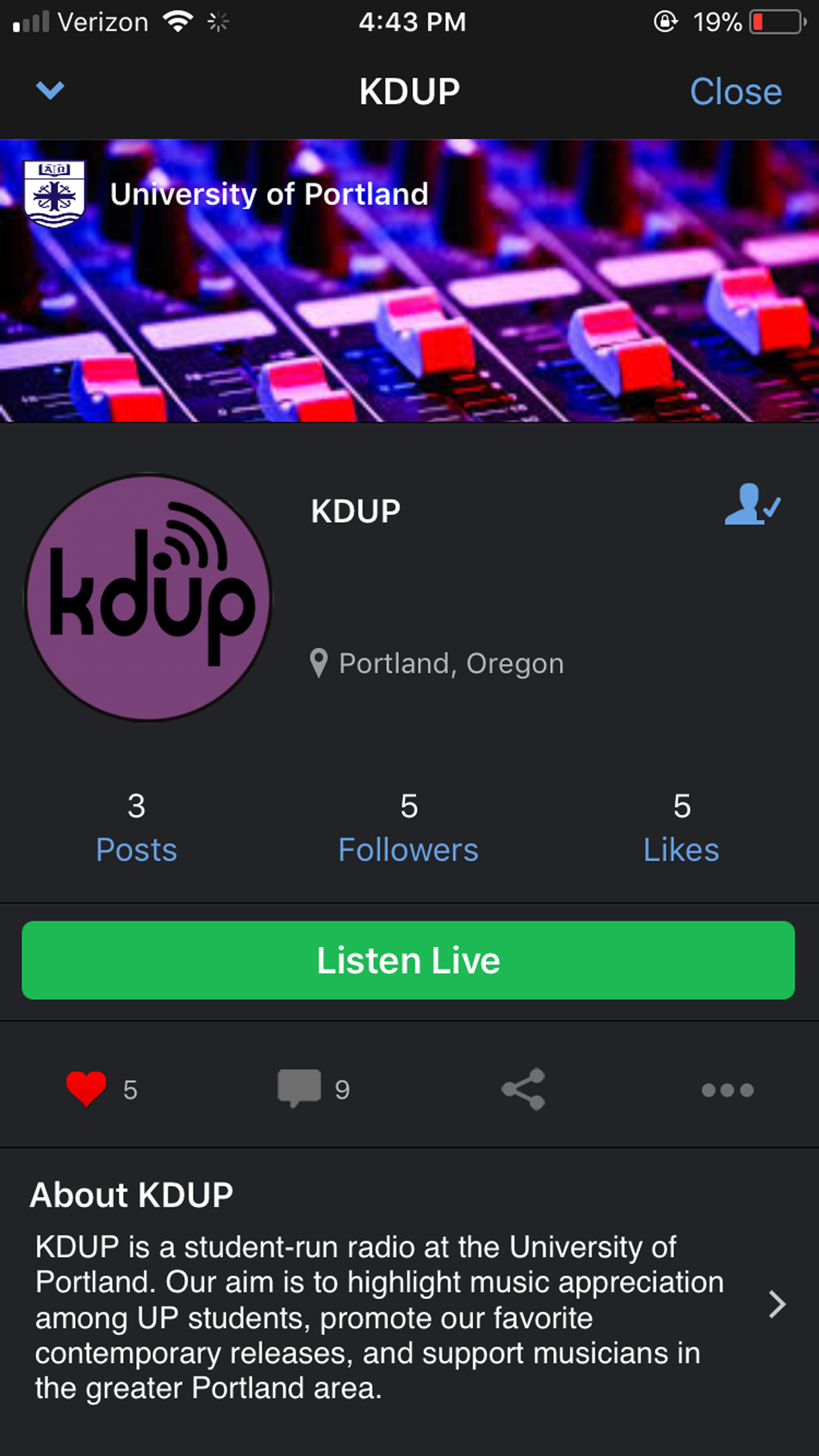The image size is (819, 1456).
Task: Open the comments bubble showing 9
Action: pos(301,1089)
